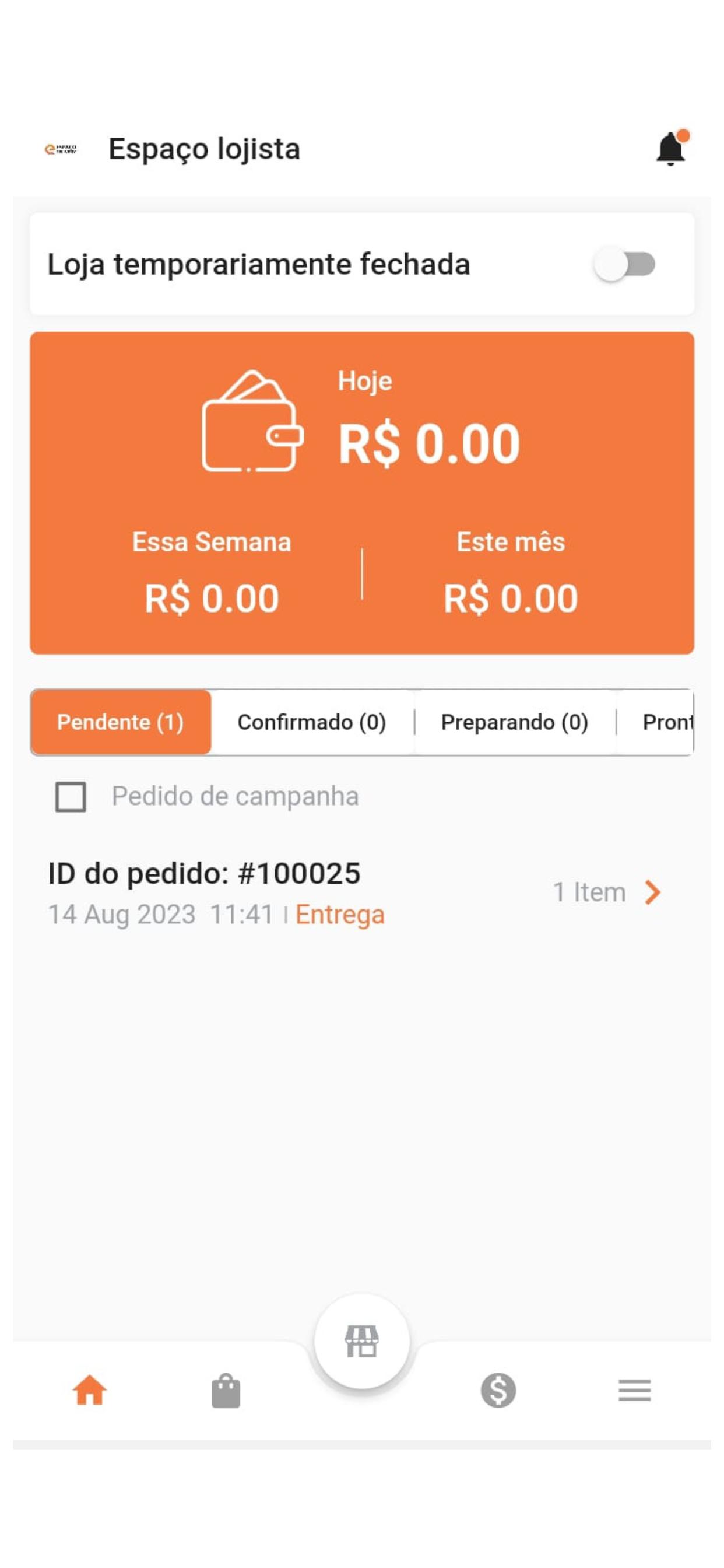724x1568 pixels.
Task: Go to the home tab in bottom bar
Action: (90, 1390)
